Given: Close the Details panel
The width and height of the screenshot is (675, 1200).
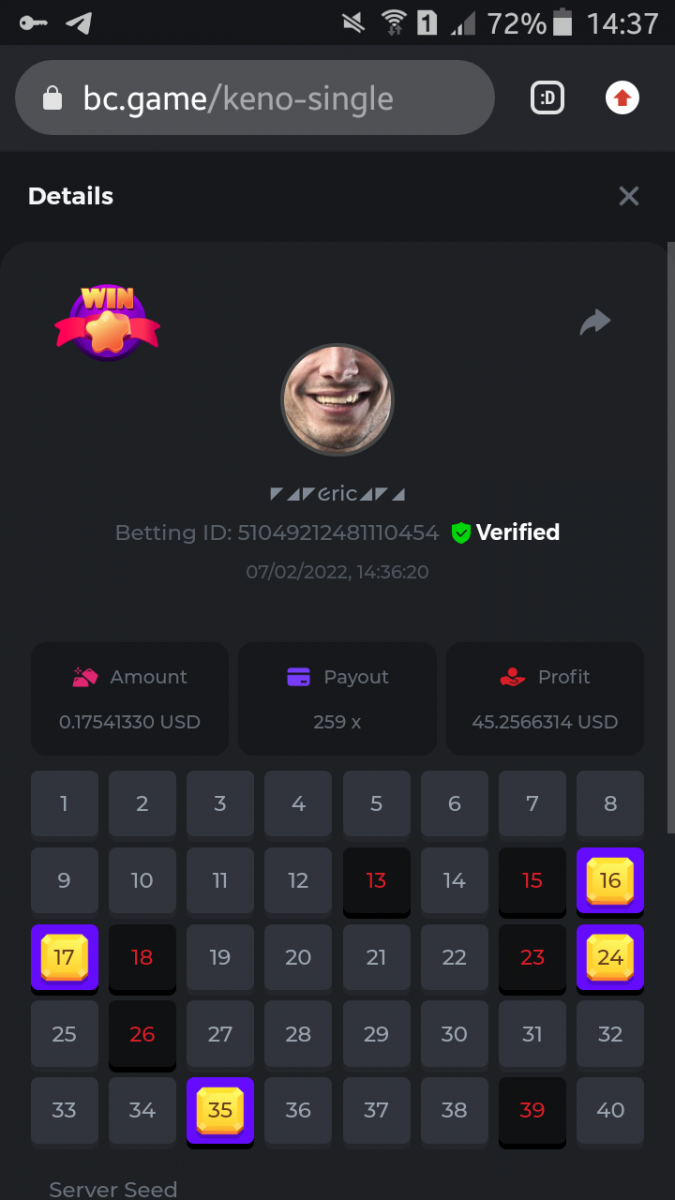Looking at the screenshot, I should (628, 196).
